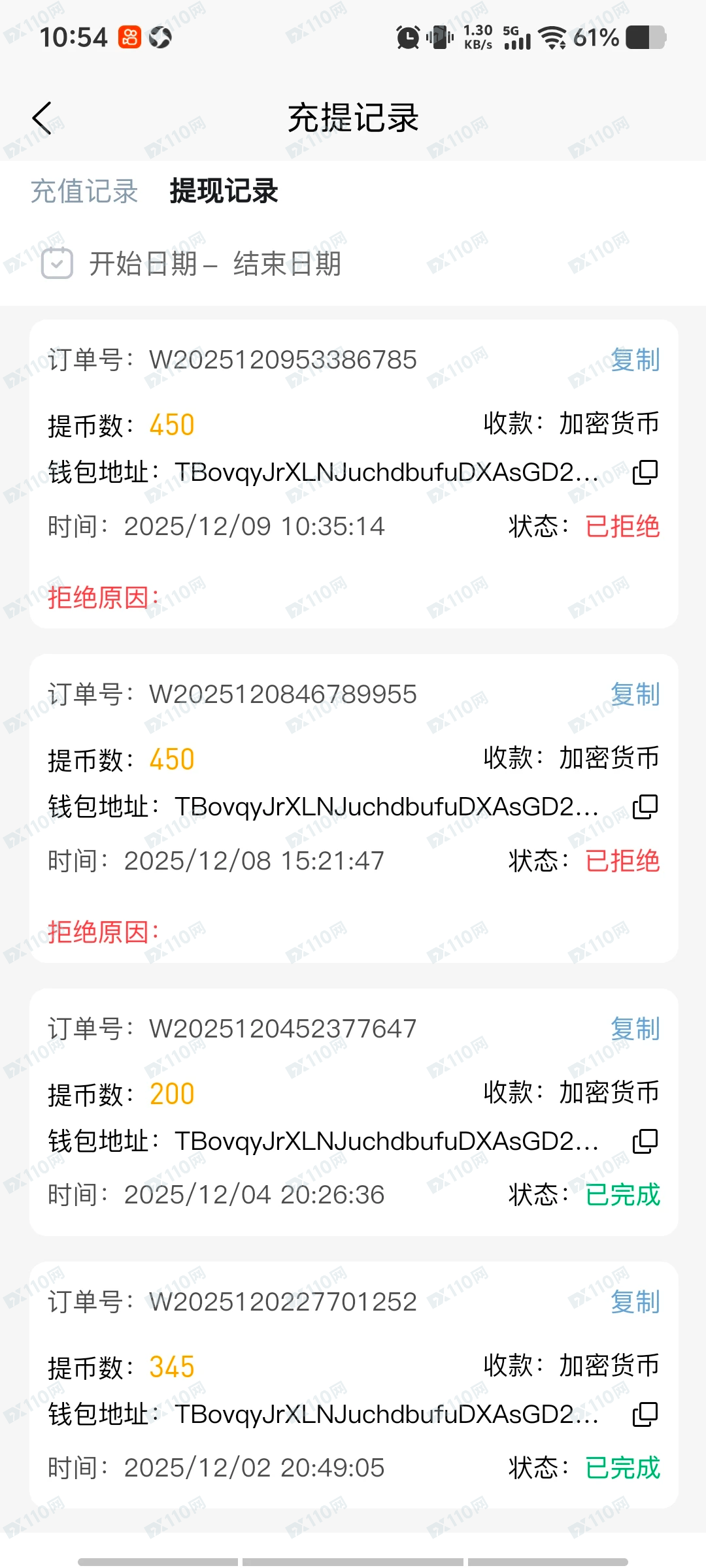
Task: Tap 复制 for order W2025120227701252
Action: pos(634,1303)
